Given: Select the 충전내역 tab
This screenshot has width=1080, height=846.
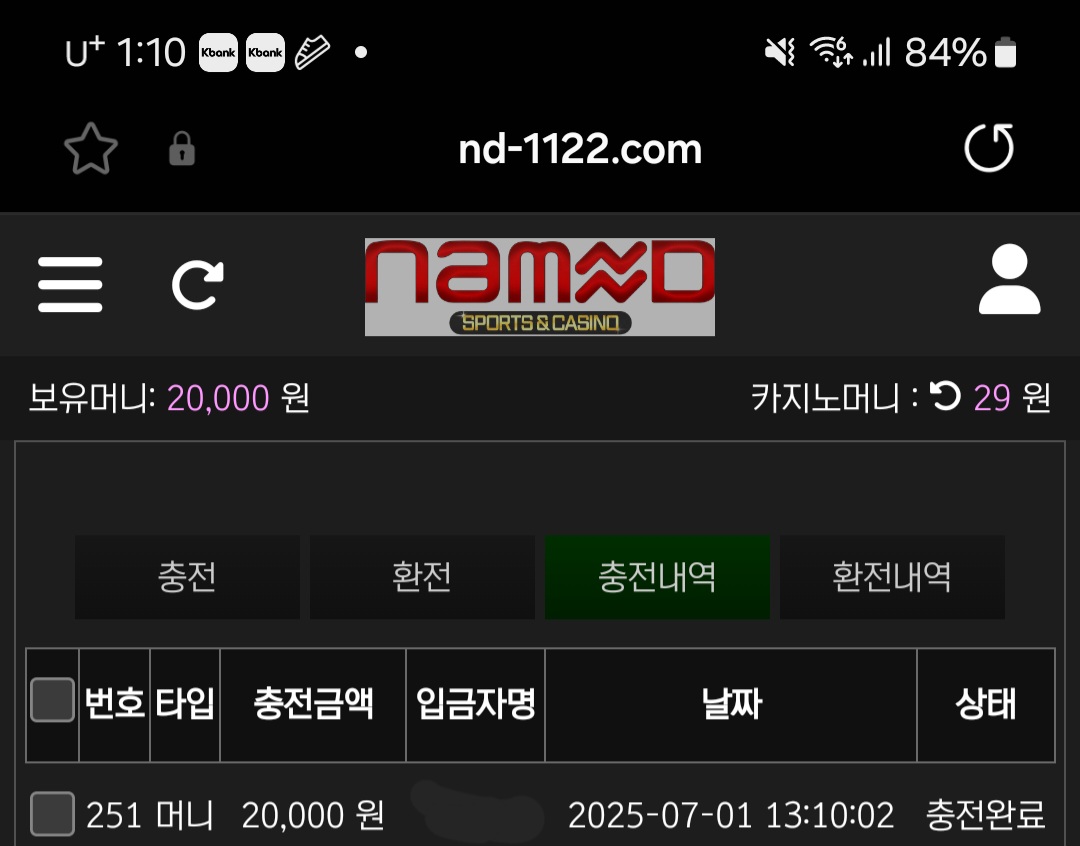Looking at the screenshot, I should click(x=657, y=577).
